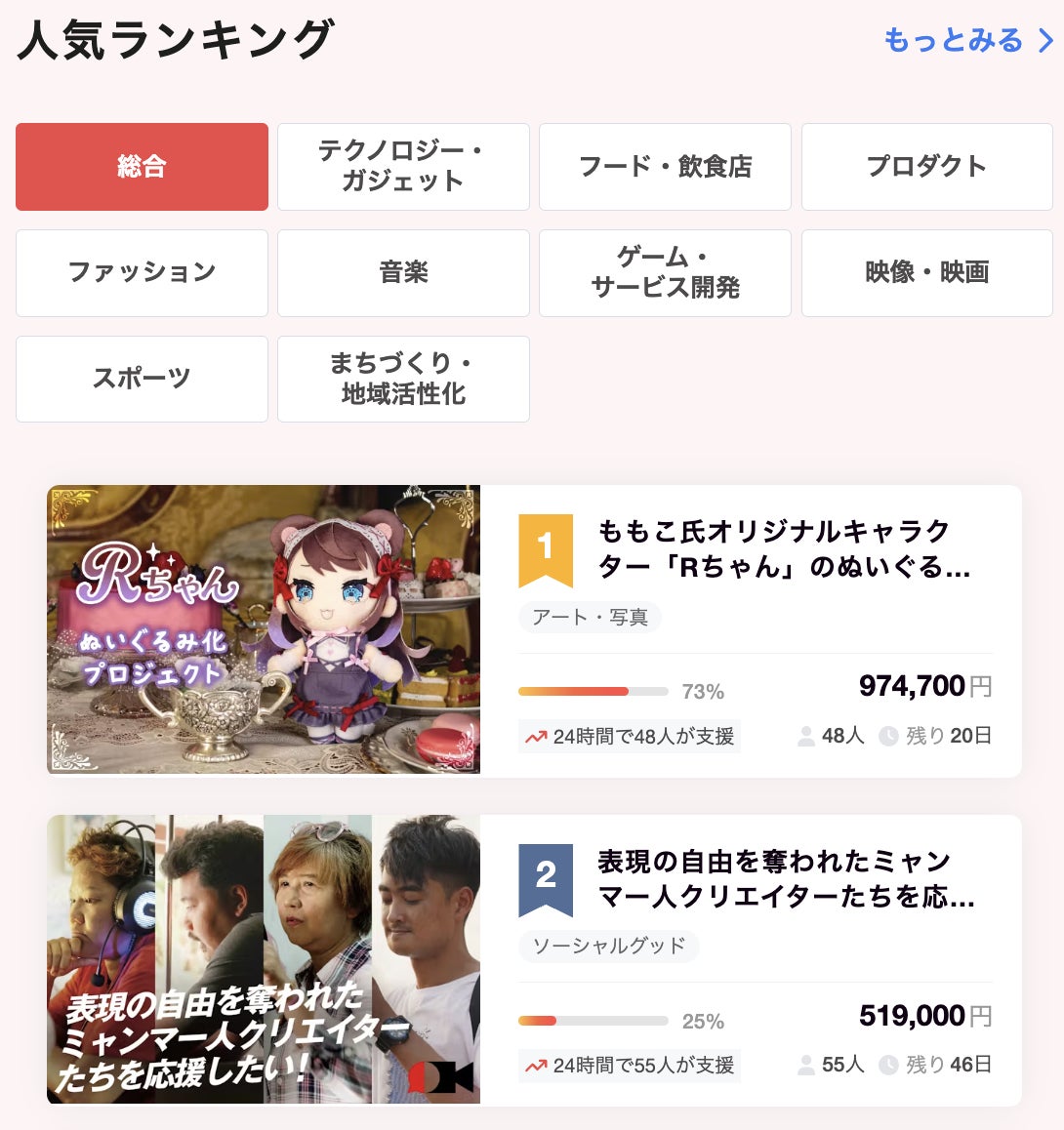View the 音楽 ranking
Screen dimensions: 1064x1130
point(403,272)
